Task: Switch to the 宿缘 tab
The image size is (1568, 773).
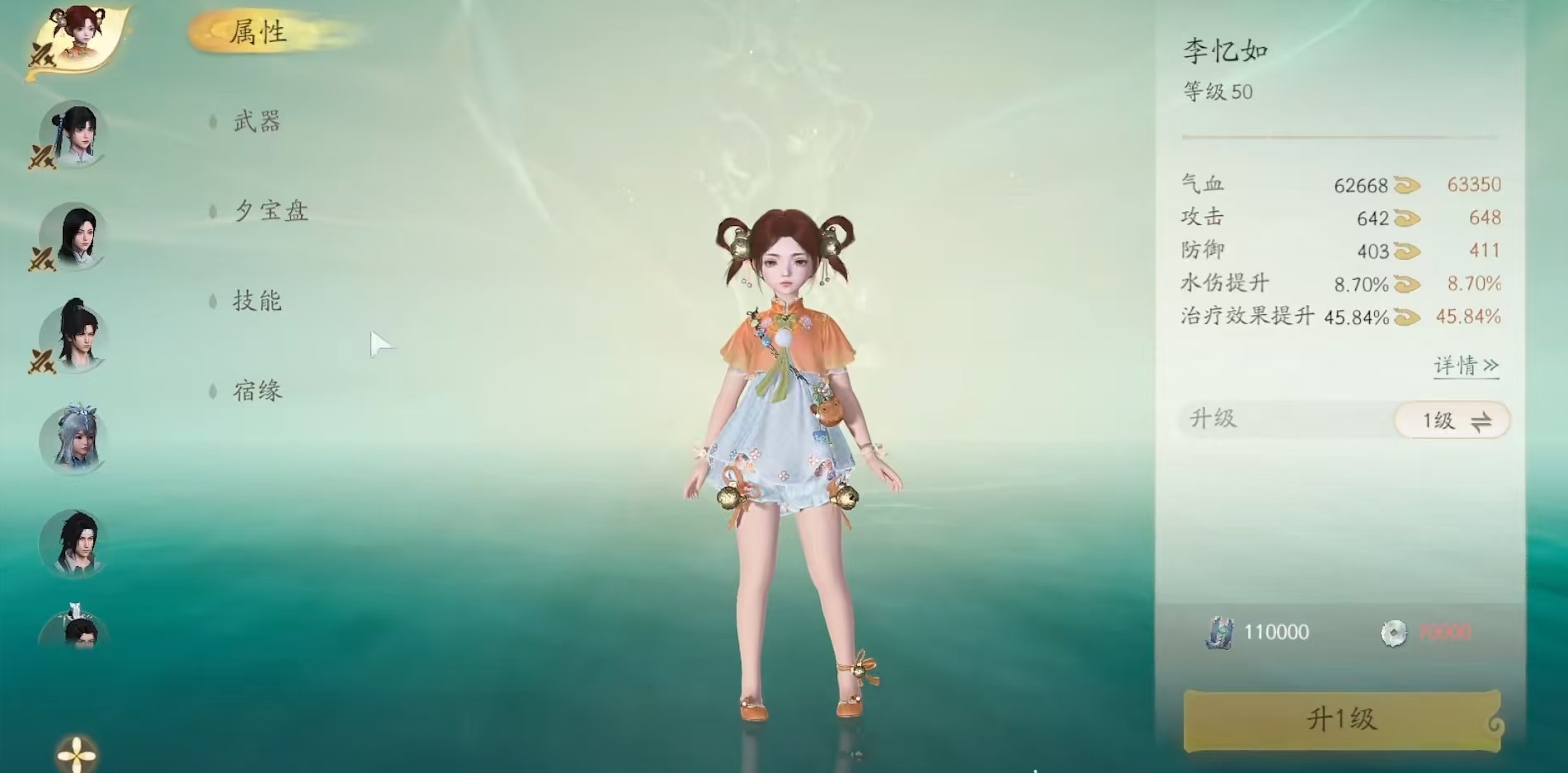Action: click(257, 390)
